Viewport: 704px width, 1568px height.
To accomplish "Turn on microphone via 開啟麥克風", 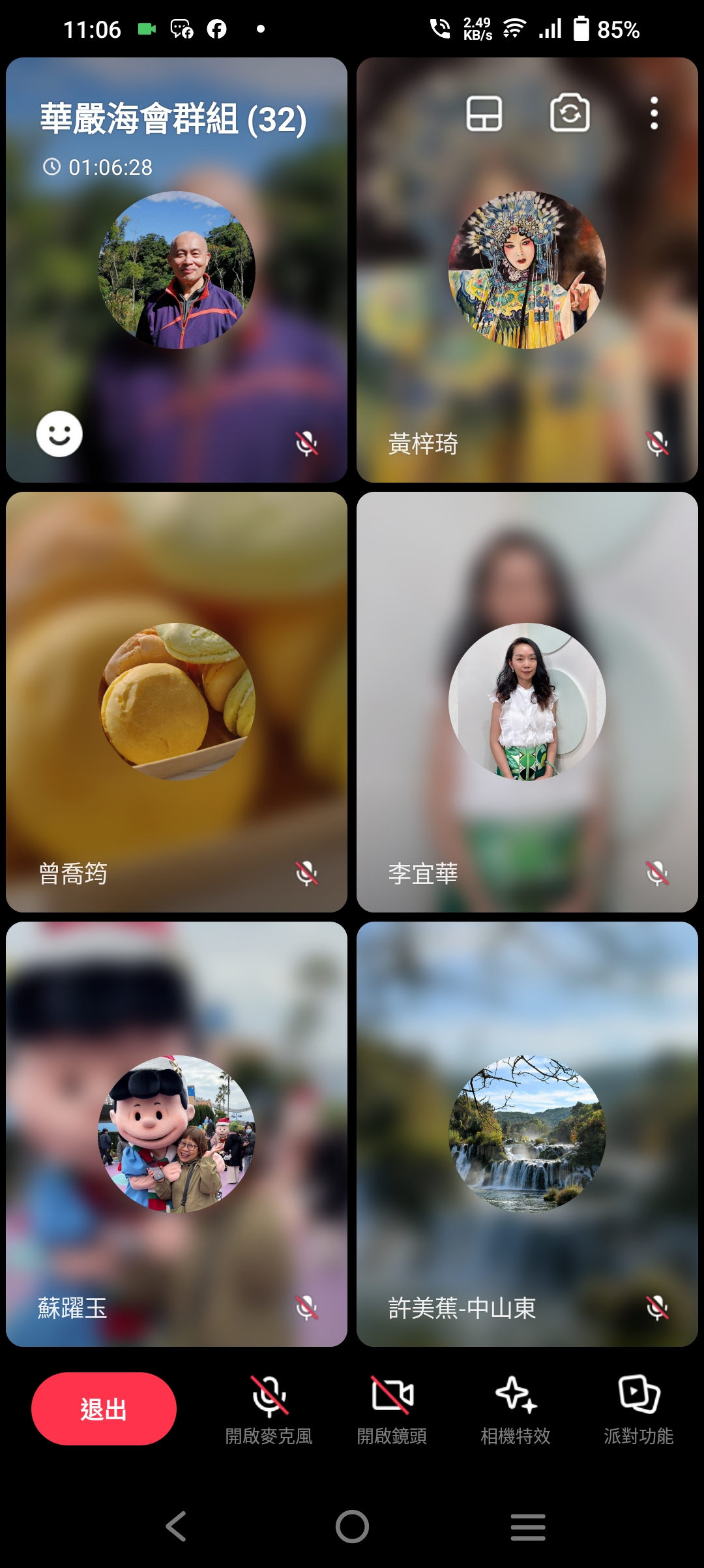I will point(269,1409).
